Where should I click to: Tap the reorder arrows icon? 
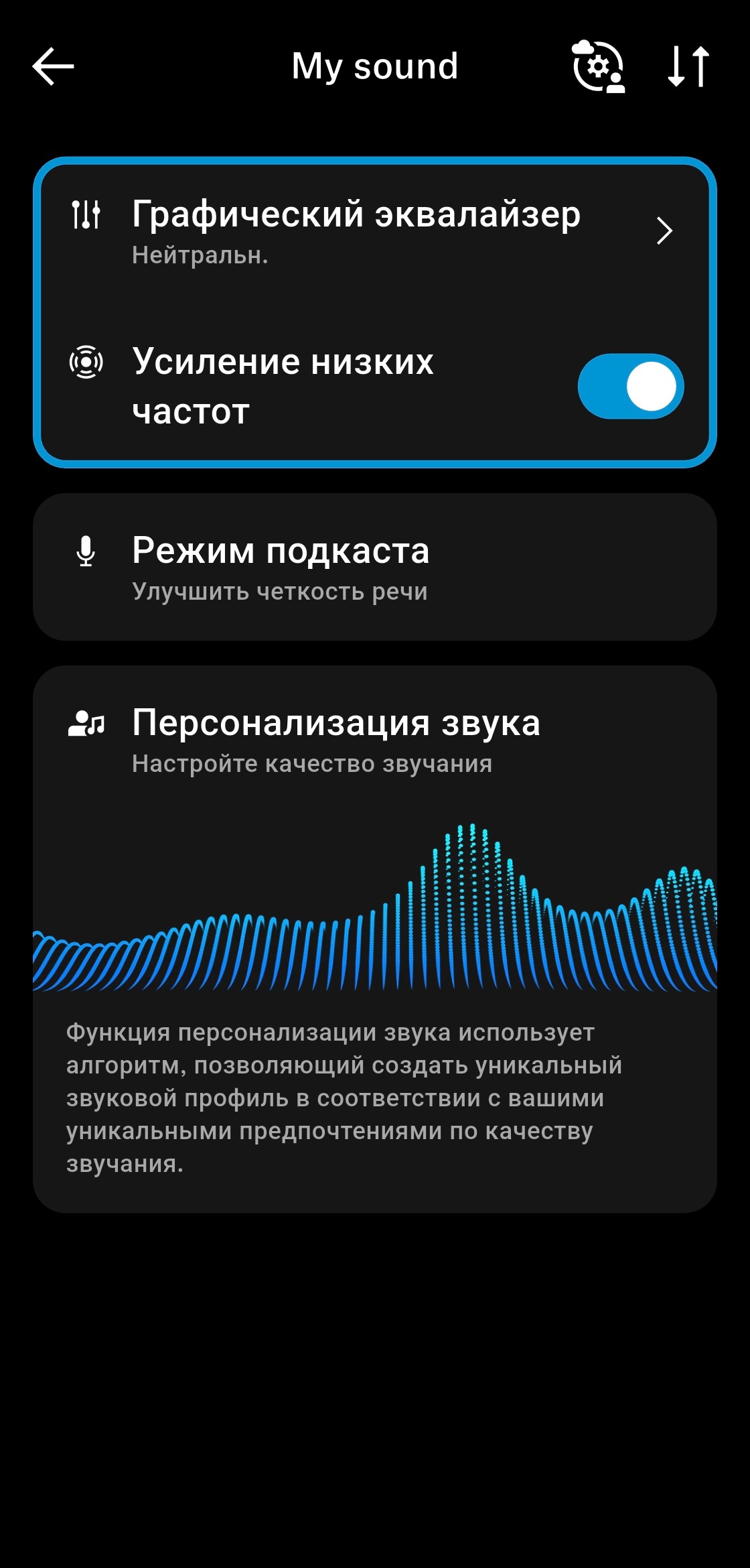coord(688,66)
